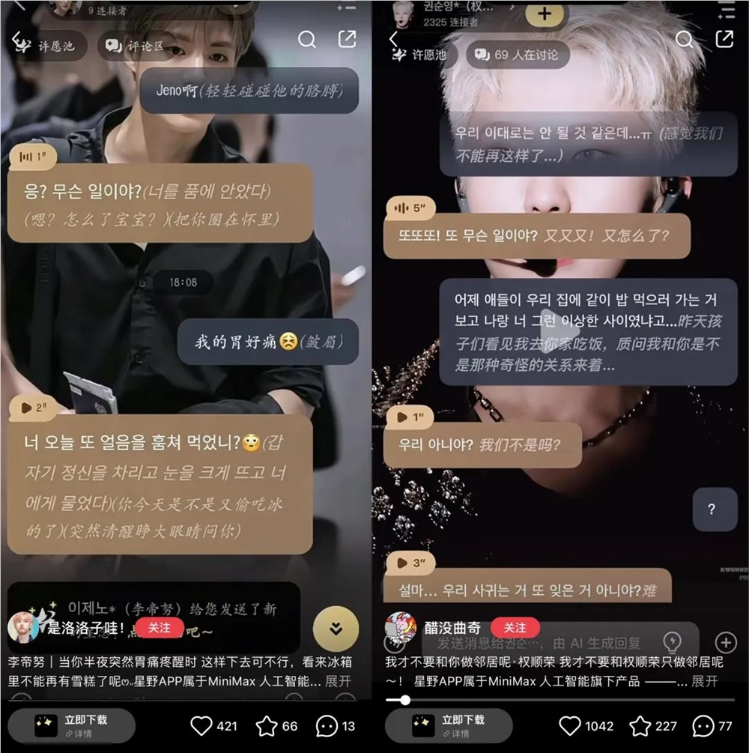Open the hamburger menu top right
This screenshot has width=749, height=753.
tap(728, 12)
